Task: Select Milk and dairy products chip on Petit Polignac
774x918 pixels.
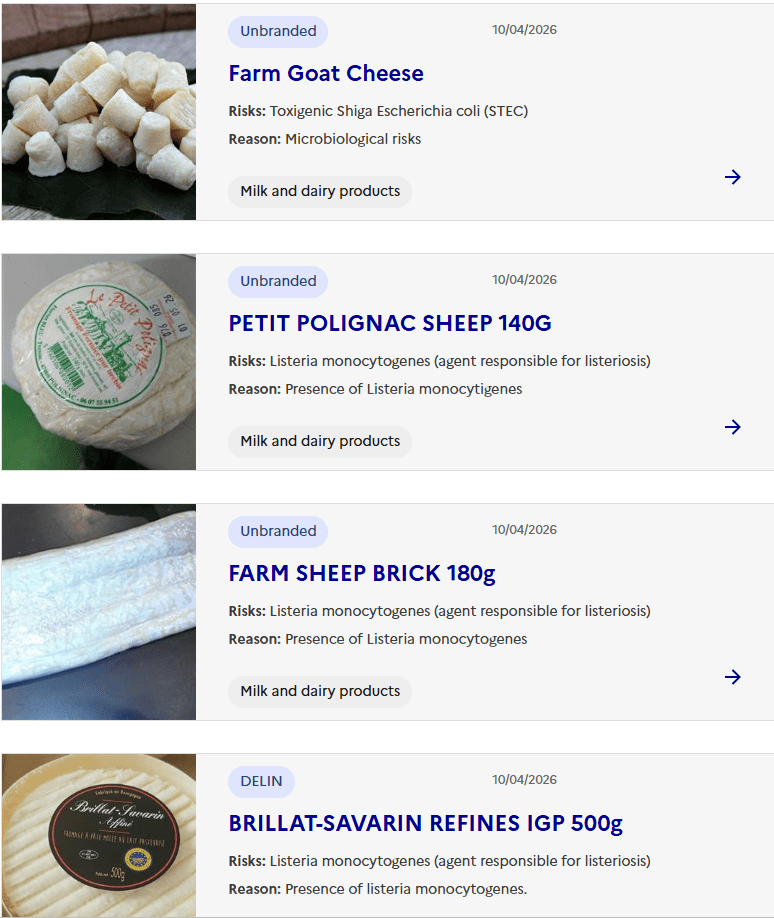Action: pyautogui.click(x=320, y=441)
